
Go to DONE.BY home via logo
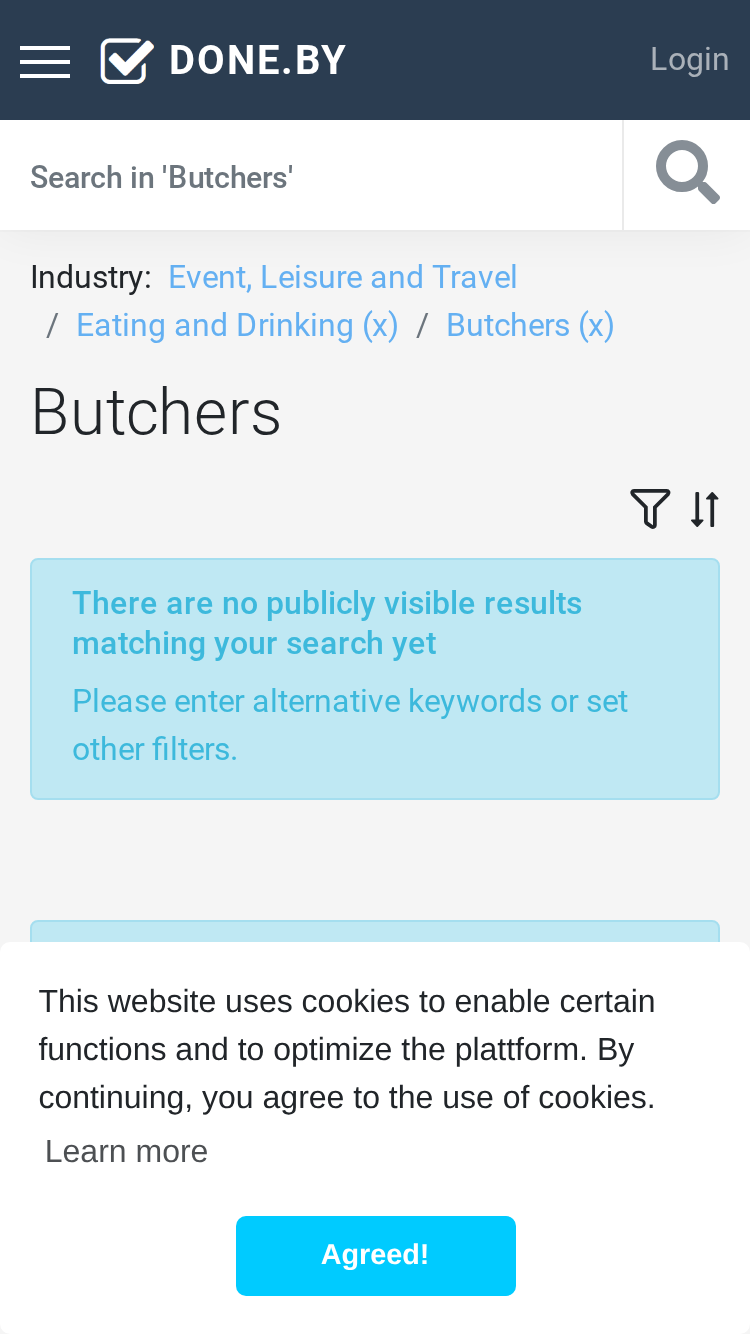[223, 61]
